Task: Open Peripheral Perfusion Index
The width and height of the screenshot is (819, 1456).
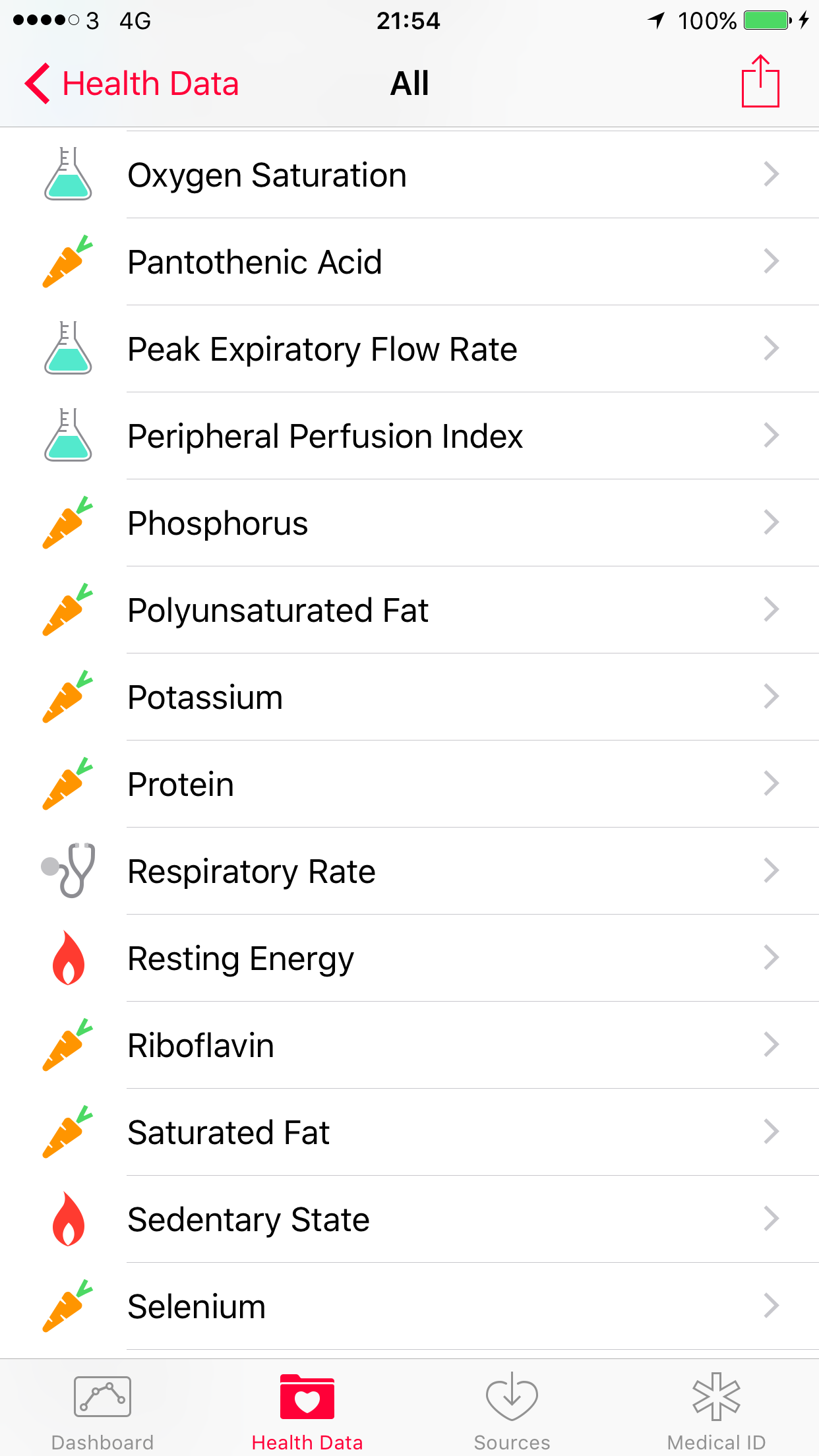Action: [409, 436]
